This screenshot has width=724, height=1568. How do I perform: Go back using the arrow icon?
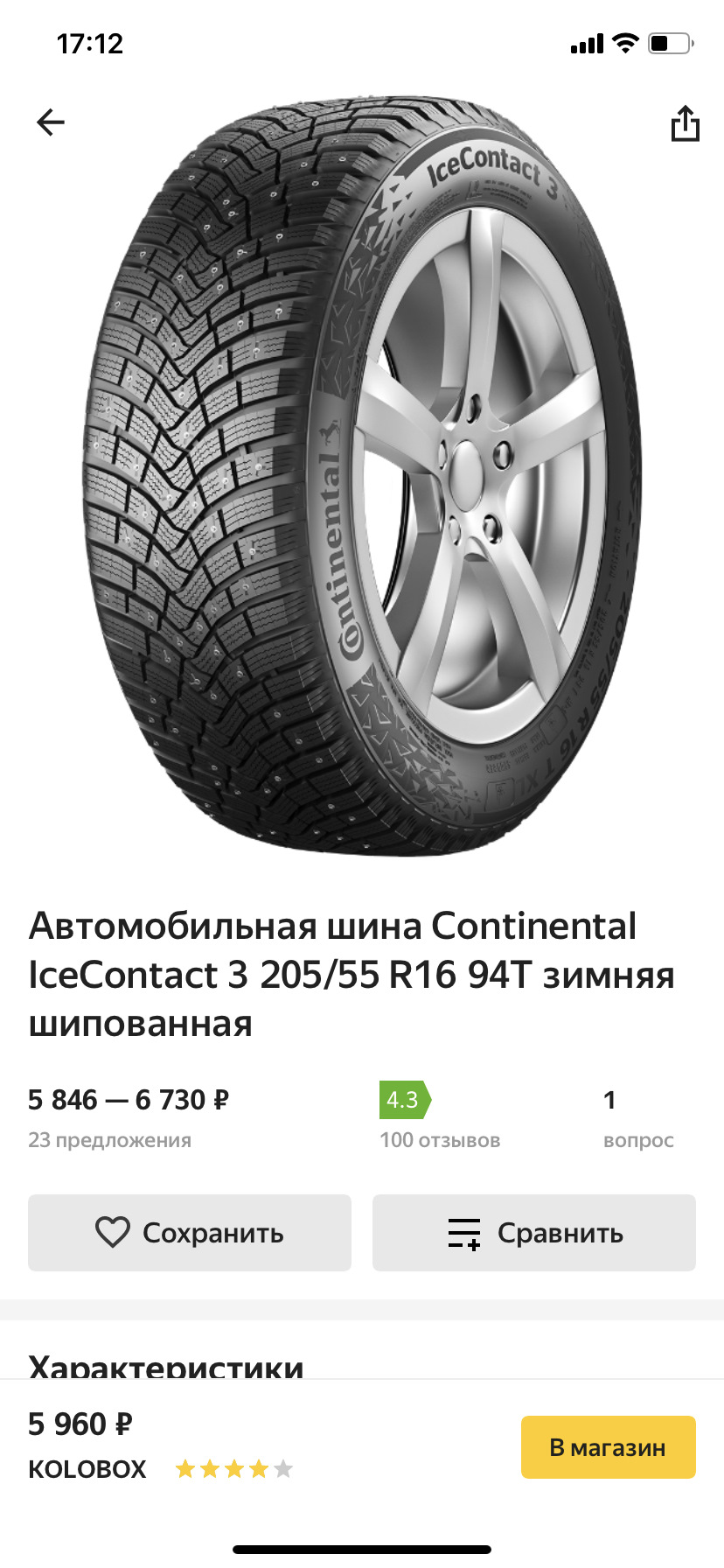tap(51, 122)
